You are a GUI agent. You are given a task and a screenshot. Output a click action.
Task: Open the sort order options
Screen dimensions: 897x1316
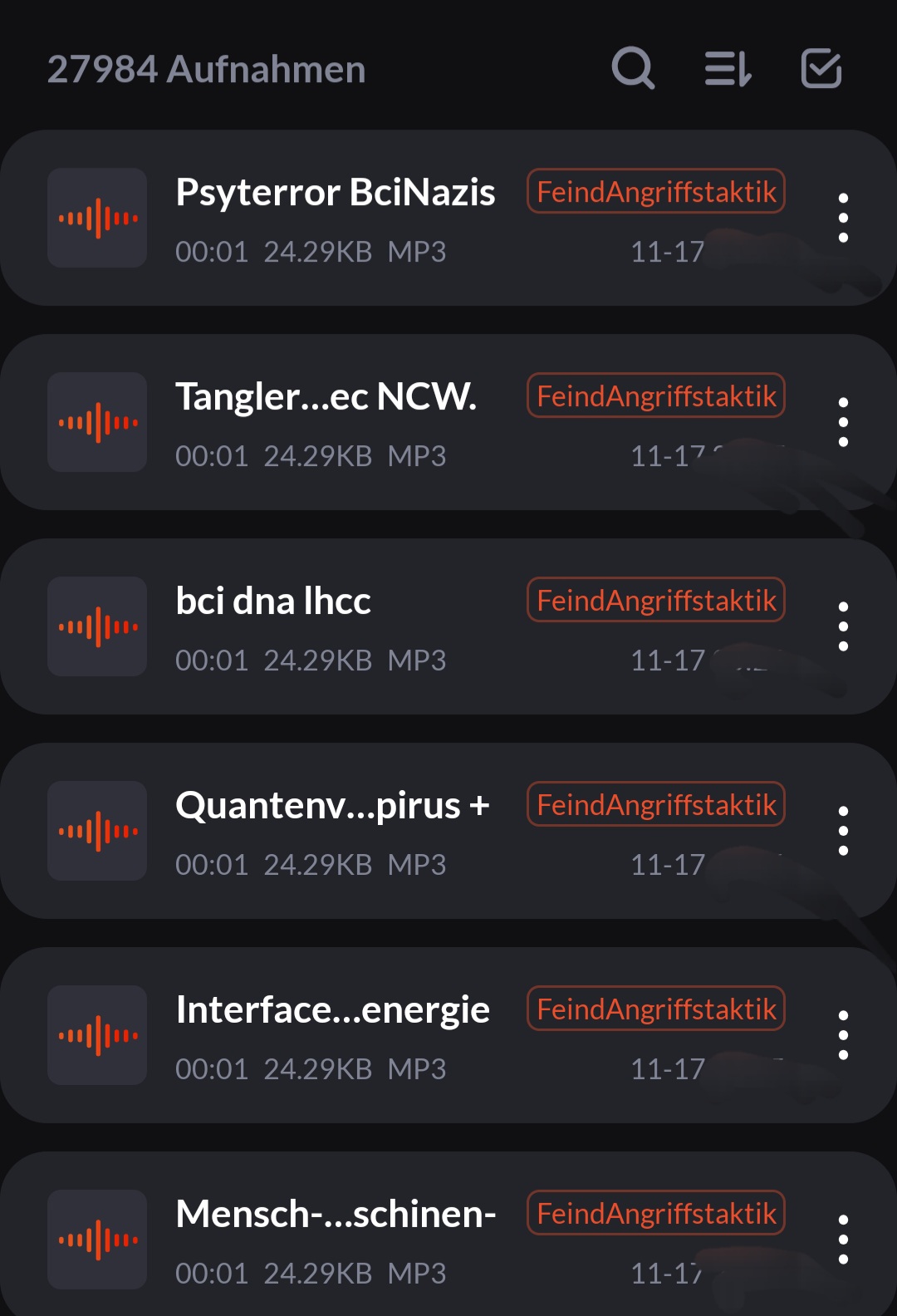(x=728, y=68)
